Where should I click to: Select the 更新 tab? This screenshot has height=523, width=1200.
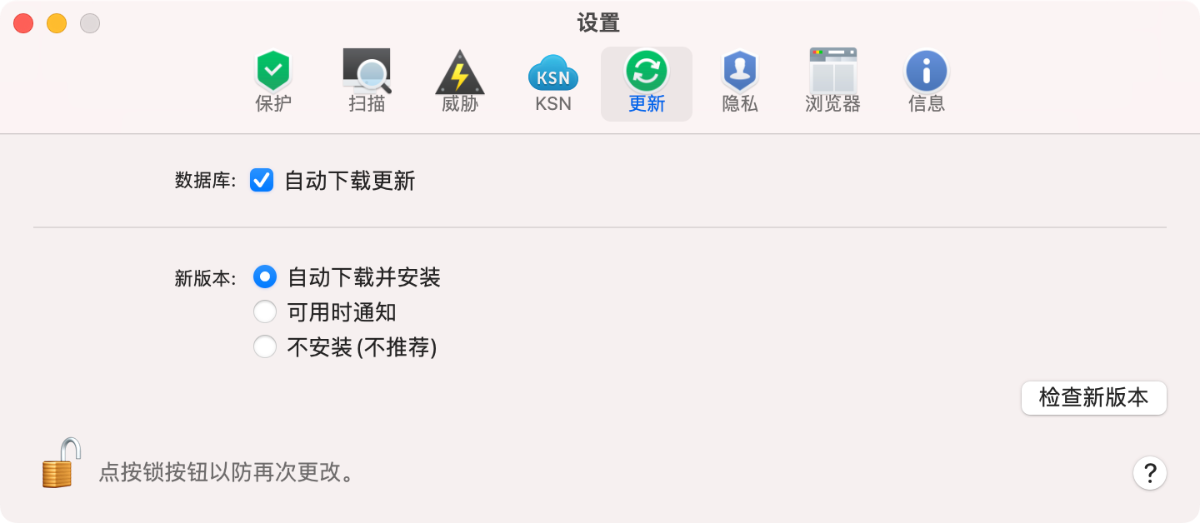pyautogui.click(x=646, y=83)
